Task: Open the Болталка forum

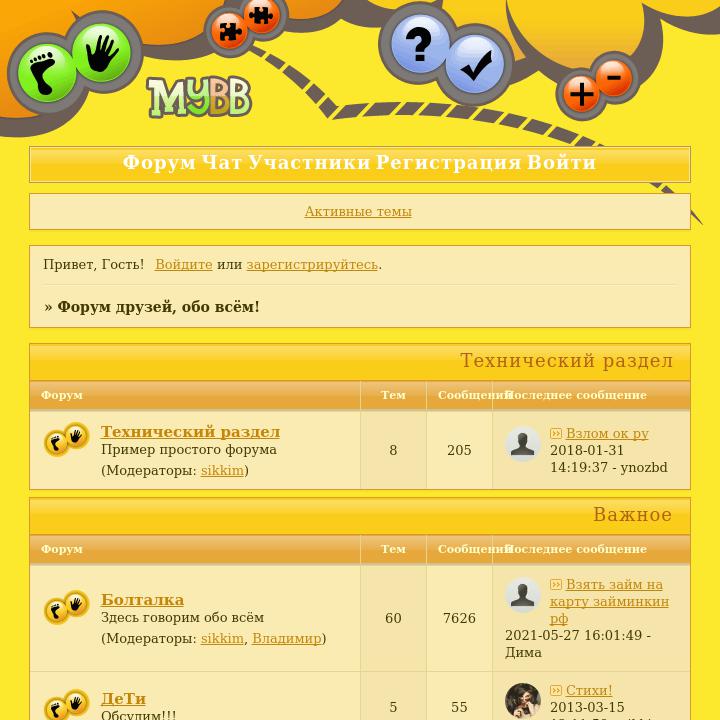Action: pos(142,600)
